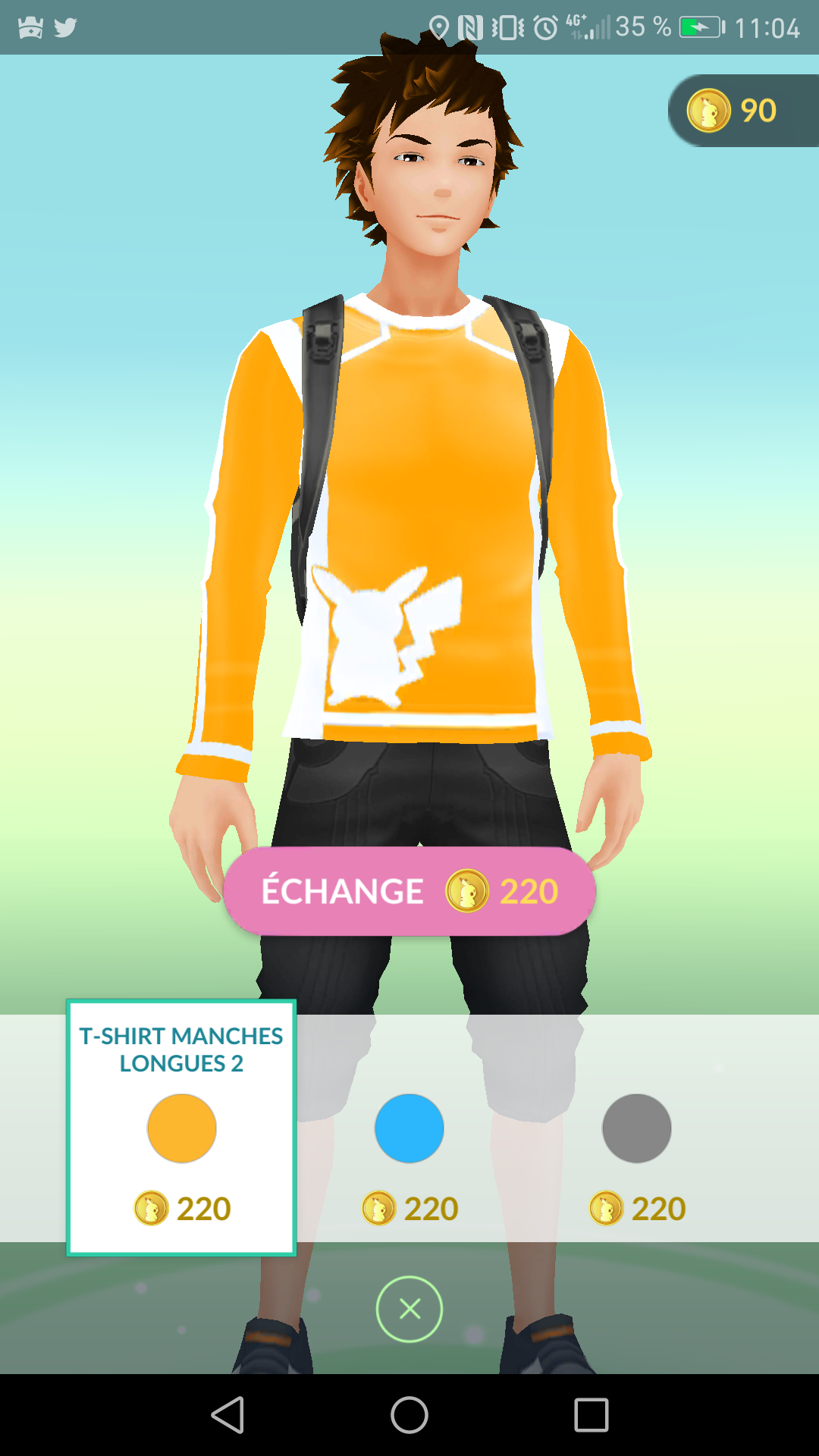Return to the Android home screen
819x1456 pixels.
409,1415
